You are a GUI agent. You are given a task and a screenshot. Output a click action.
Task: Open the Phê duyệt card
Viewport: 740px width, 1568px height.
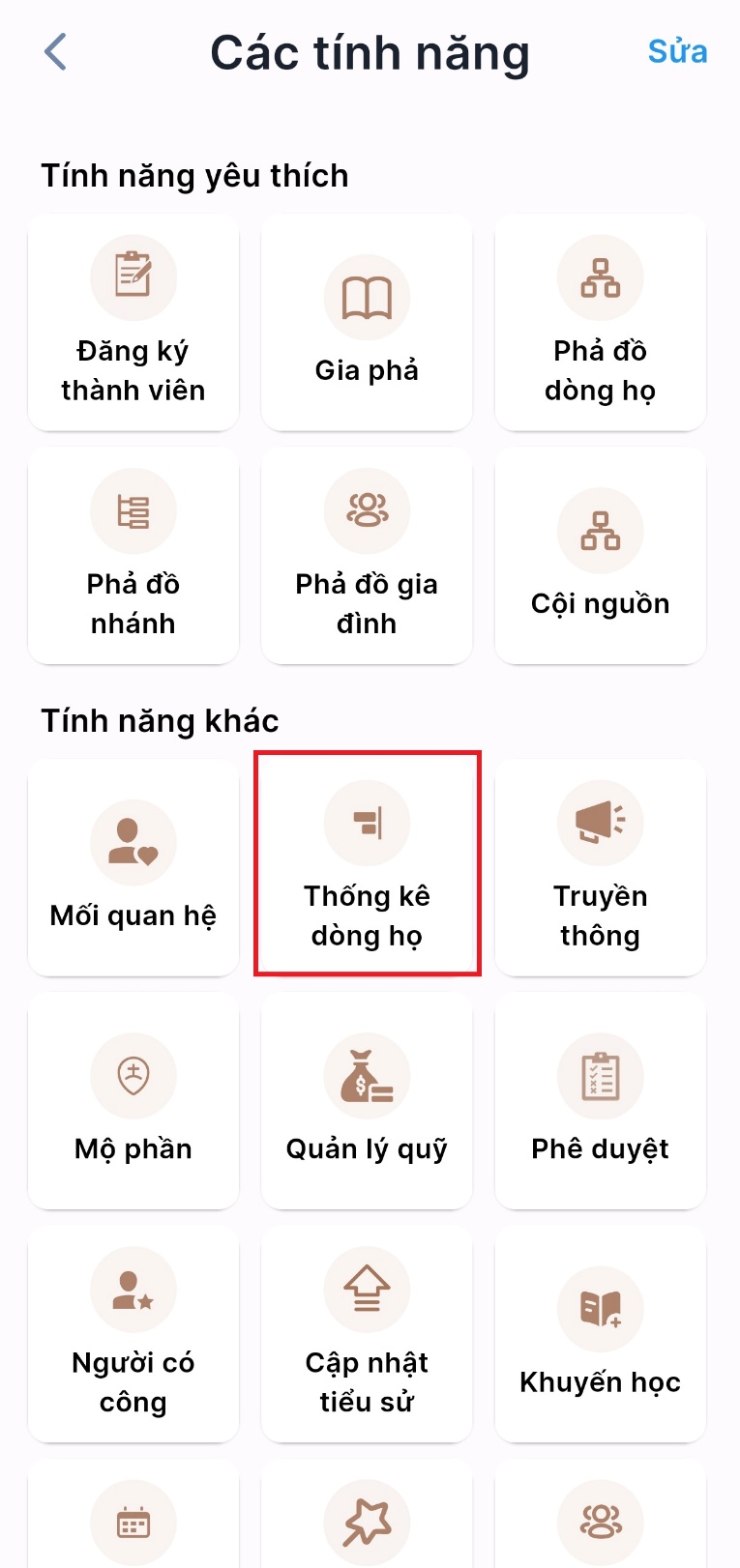click(x=600, y=1101)
